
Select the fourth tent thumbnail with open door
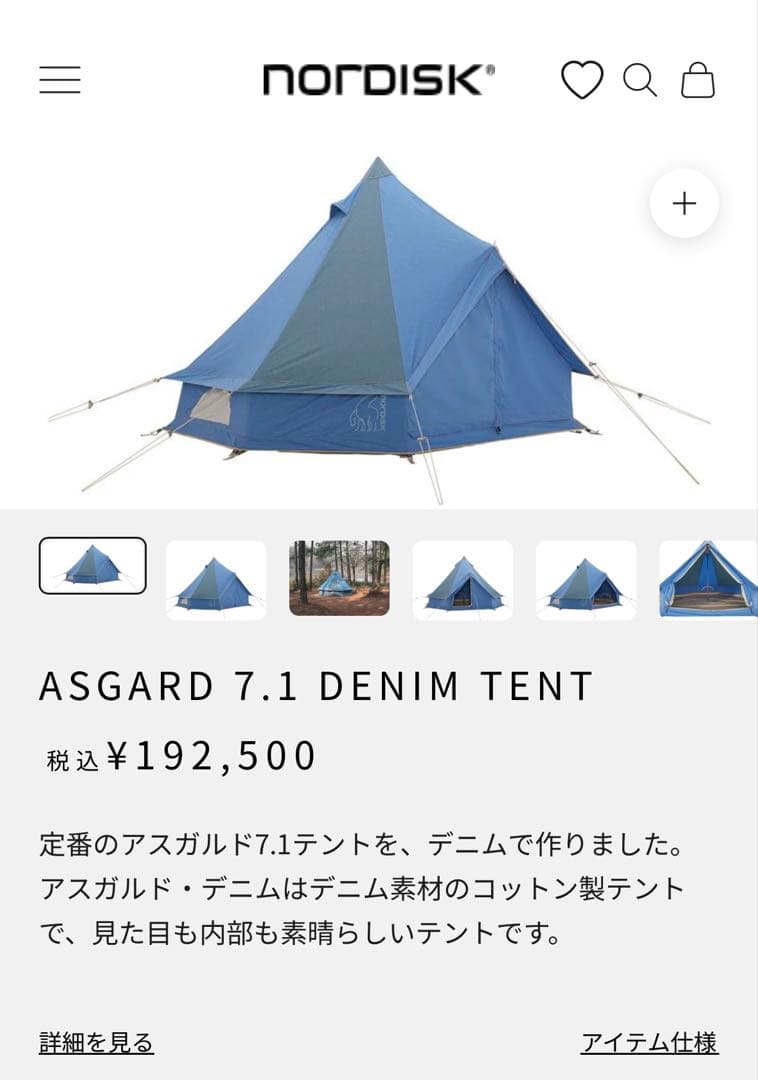462,580
